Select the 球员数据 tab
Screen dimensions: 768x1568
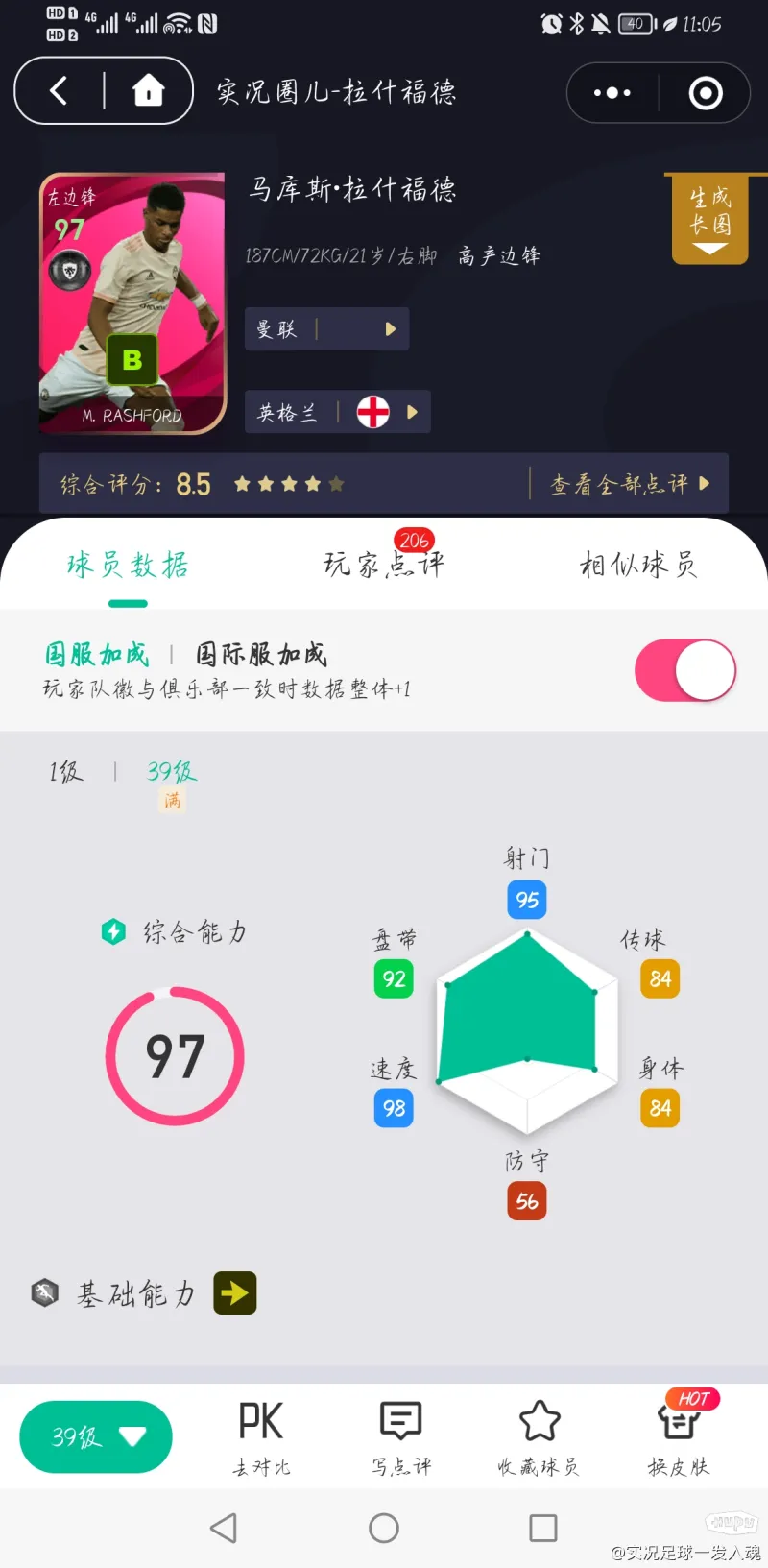128,565
